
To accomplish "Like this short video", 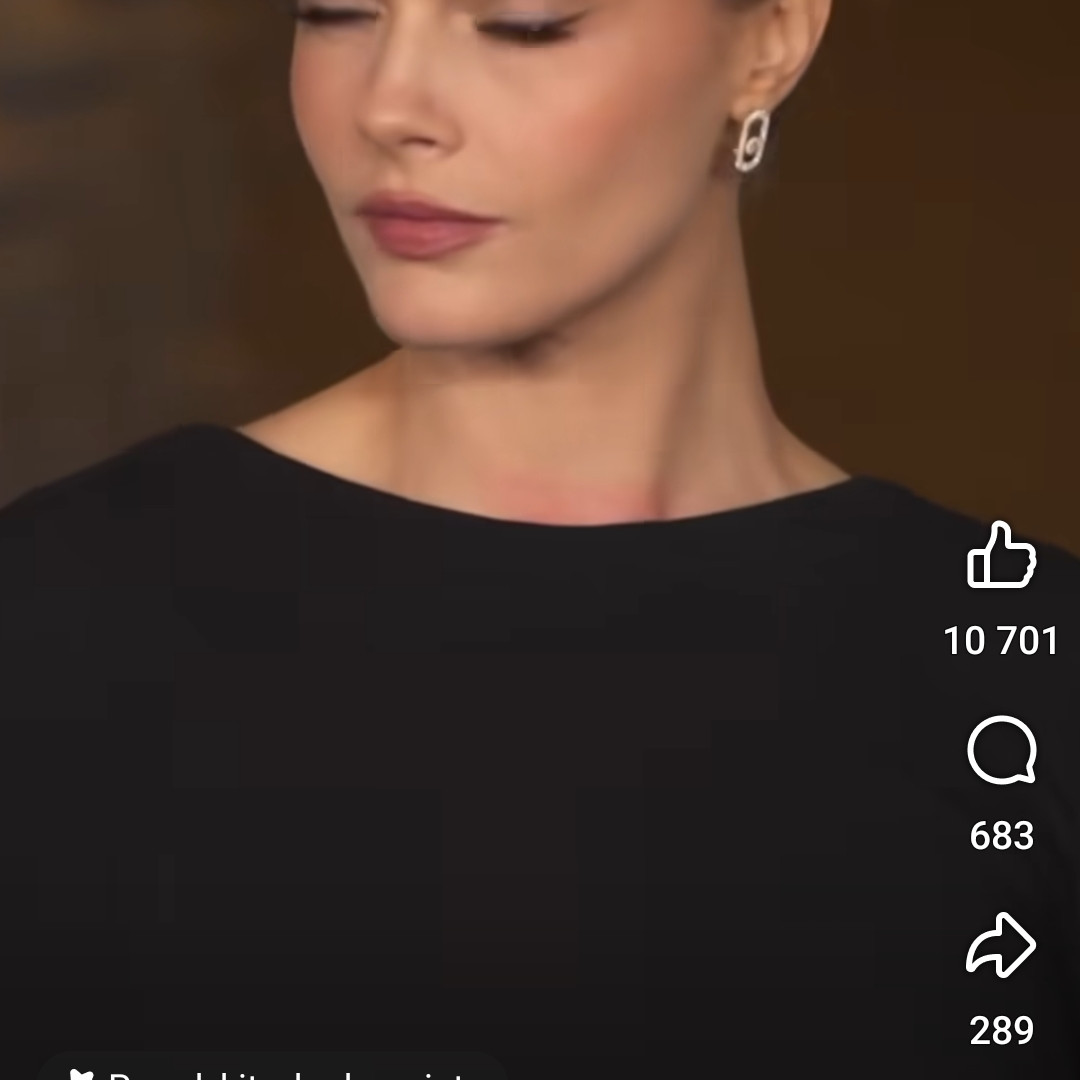I will (x=1001, y=556).
